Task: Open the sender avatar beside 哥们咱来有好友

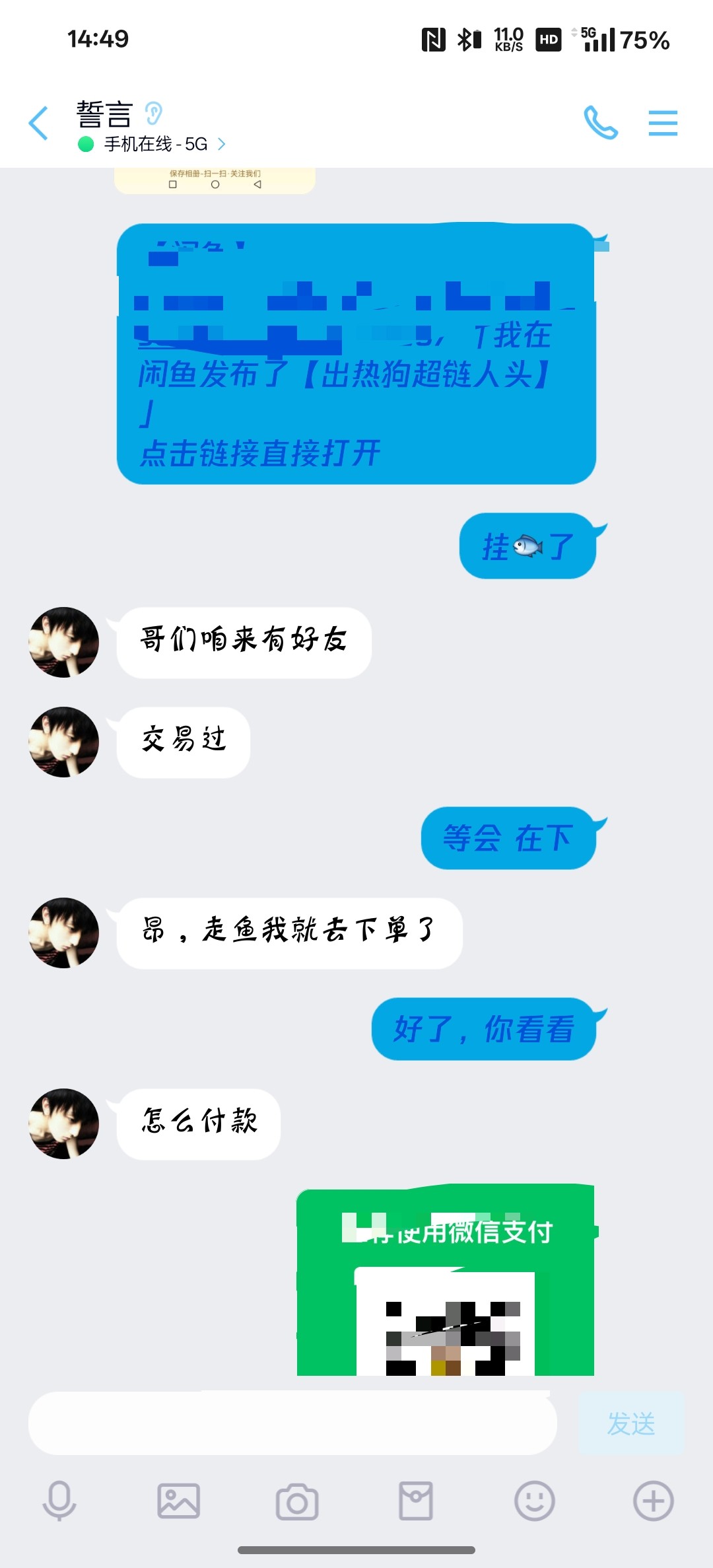Action: pyautogui.click(x=64, y=642)
